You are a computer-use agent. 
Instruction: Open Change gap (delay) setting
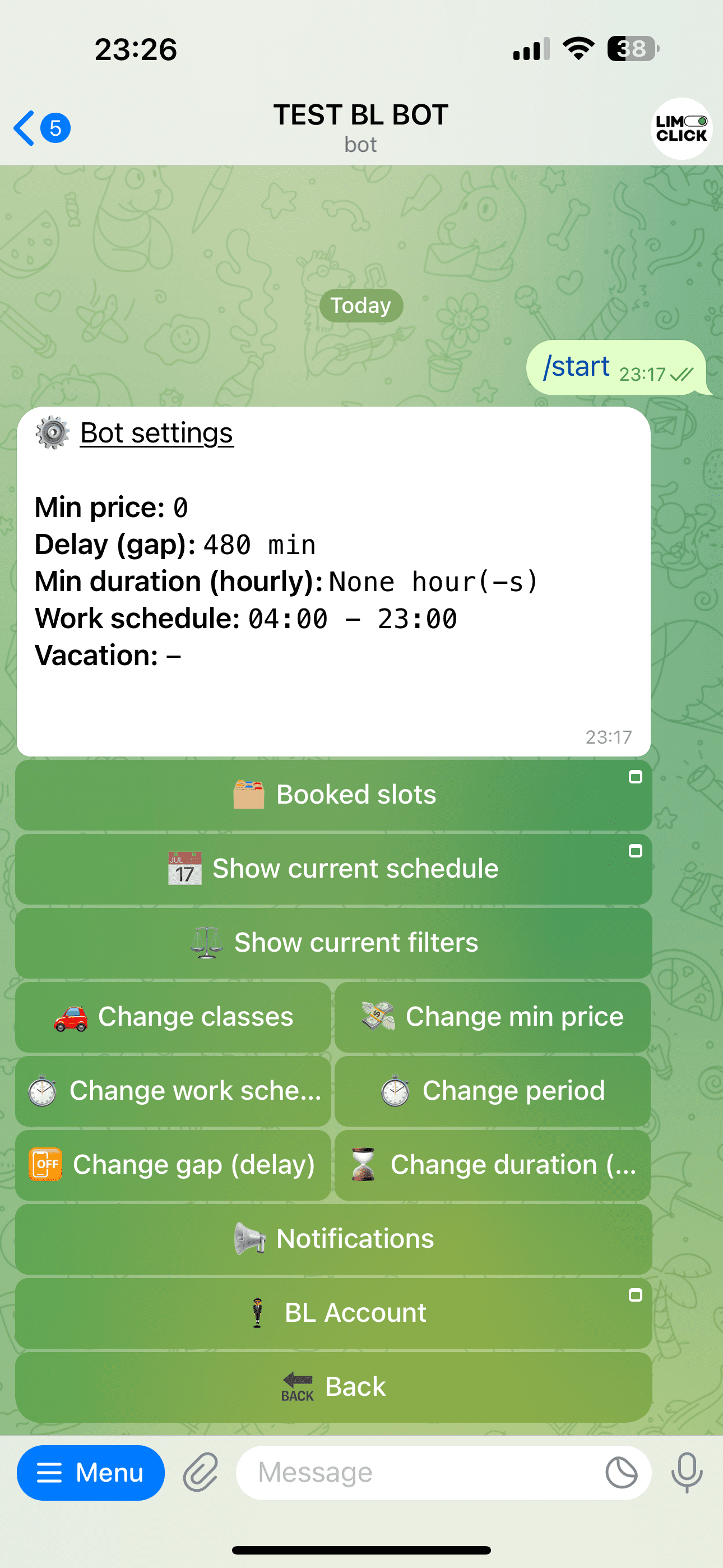click(173, 1164)
